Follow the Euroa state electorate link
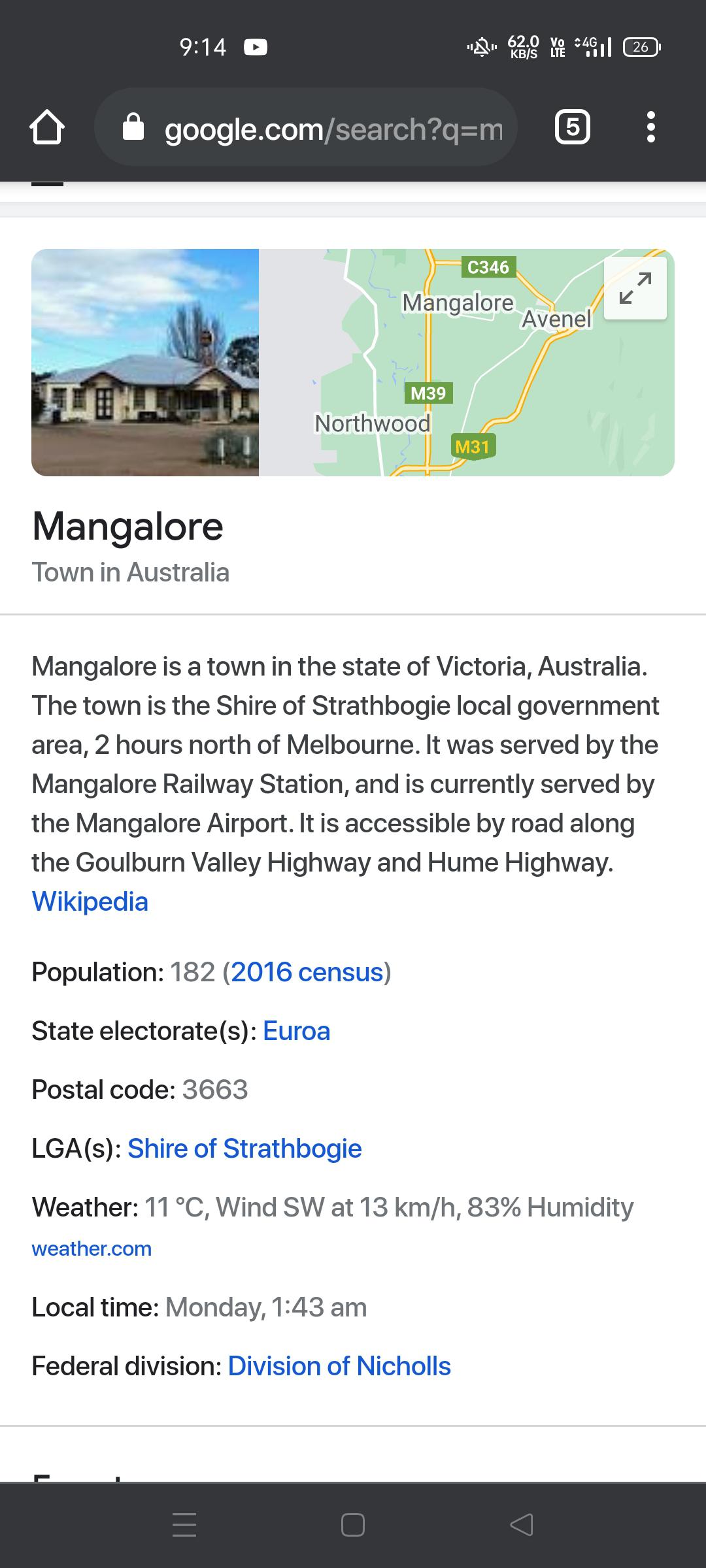This screenshot has width=706, height=1568. tap(295, 1030)
